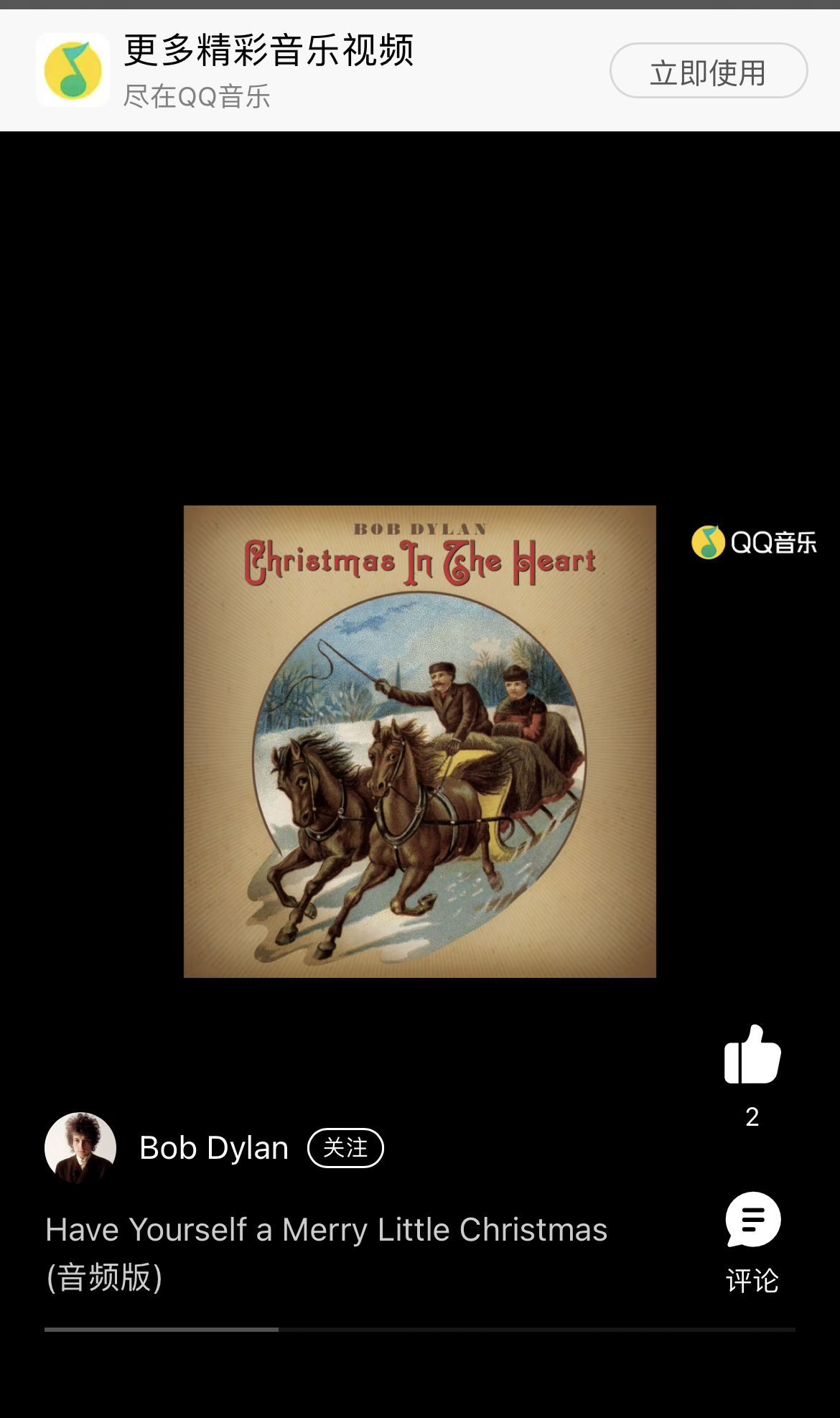Viewport: 840px width, 1418px height.
Task: Open the QQ音乐 app icon banner
Action: (73, 70)
